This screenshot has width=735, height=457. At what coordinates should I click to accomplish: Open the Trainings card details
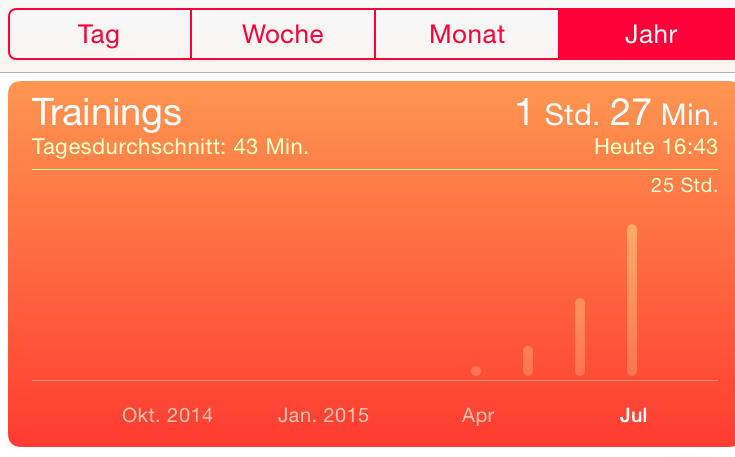pyautogui.click(x=372, y=264)
